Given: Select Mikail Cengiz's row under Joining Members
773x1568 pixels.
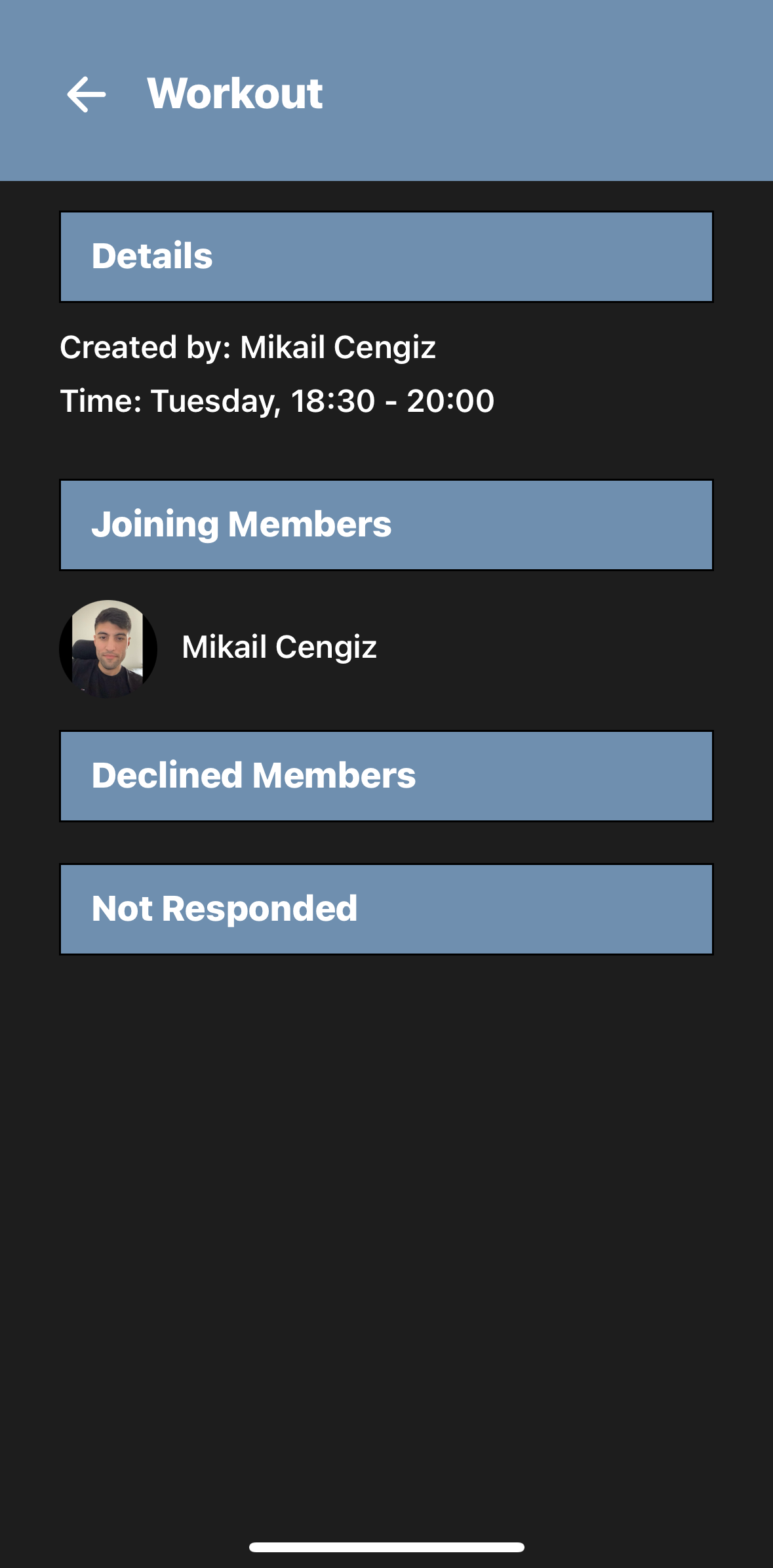Looking at the screenshot, I should point(262,646).
